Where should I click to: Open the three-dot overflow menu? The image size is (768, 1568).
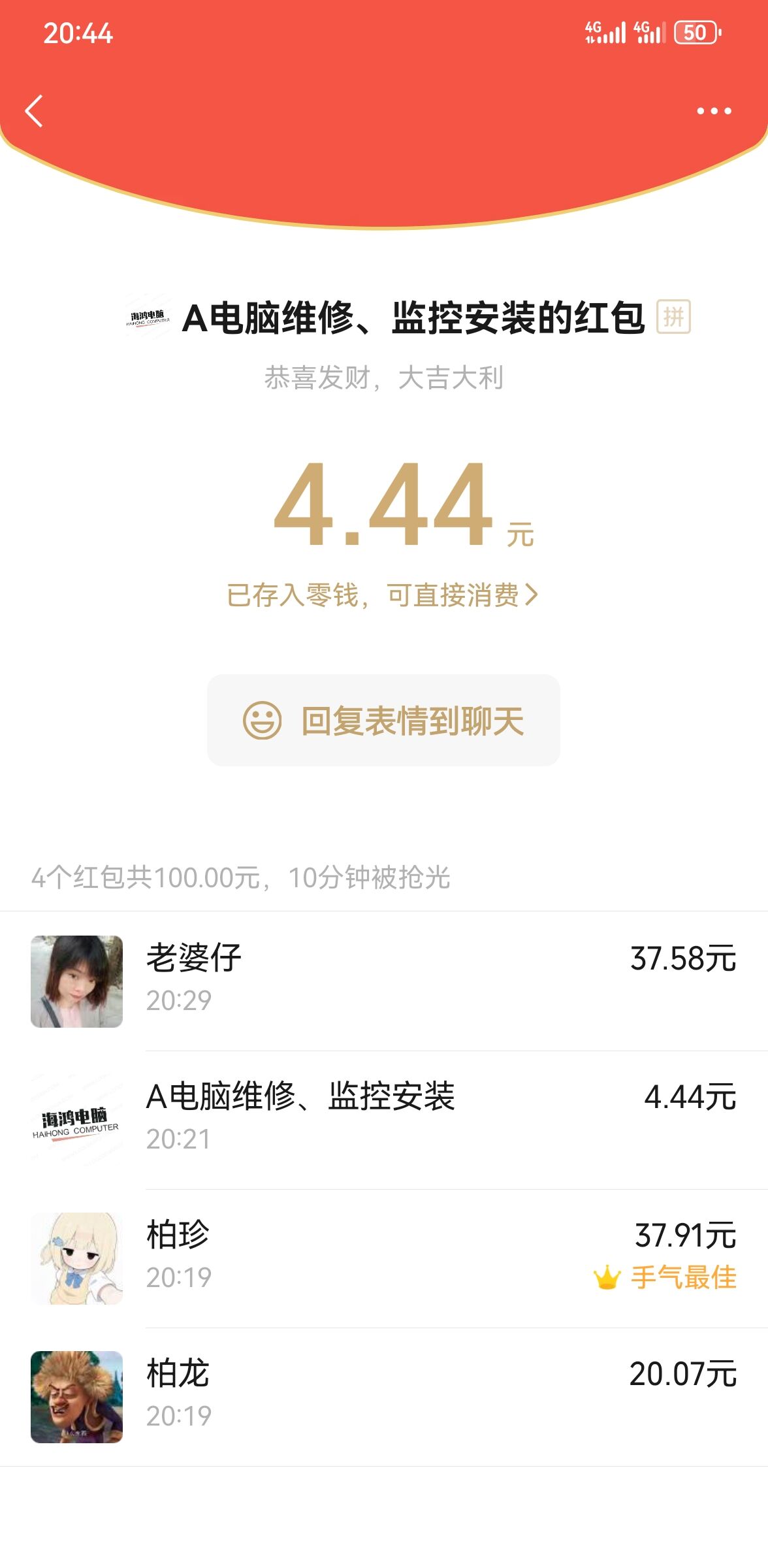pos(714,111)
